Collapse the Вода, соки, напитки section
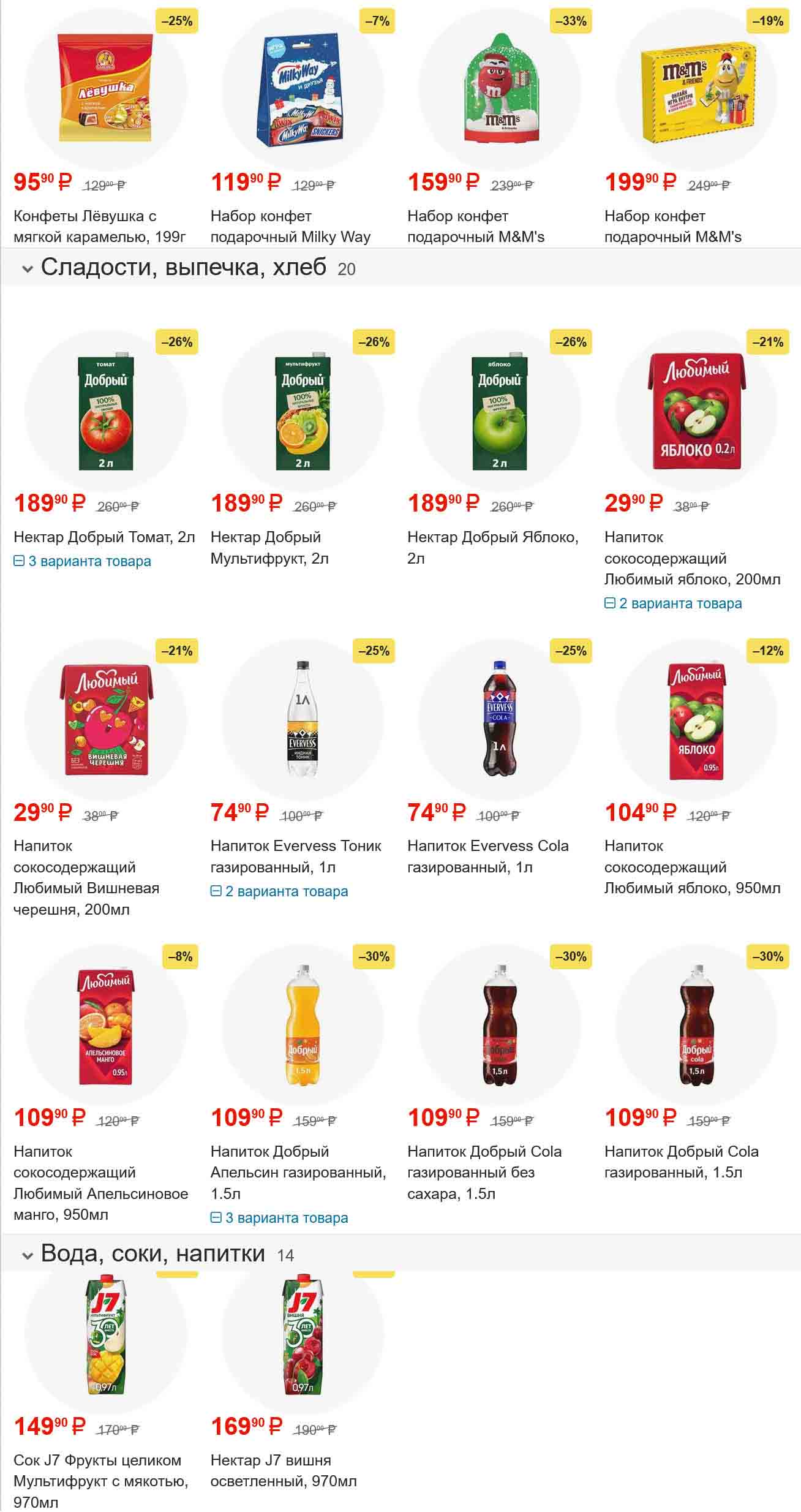The image size is (801, 1512). tap(27, 1255)
